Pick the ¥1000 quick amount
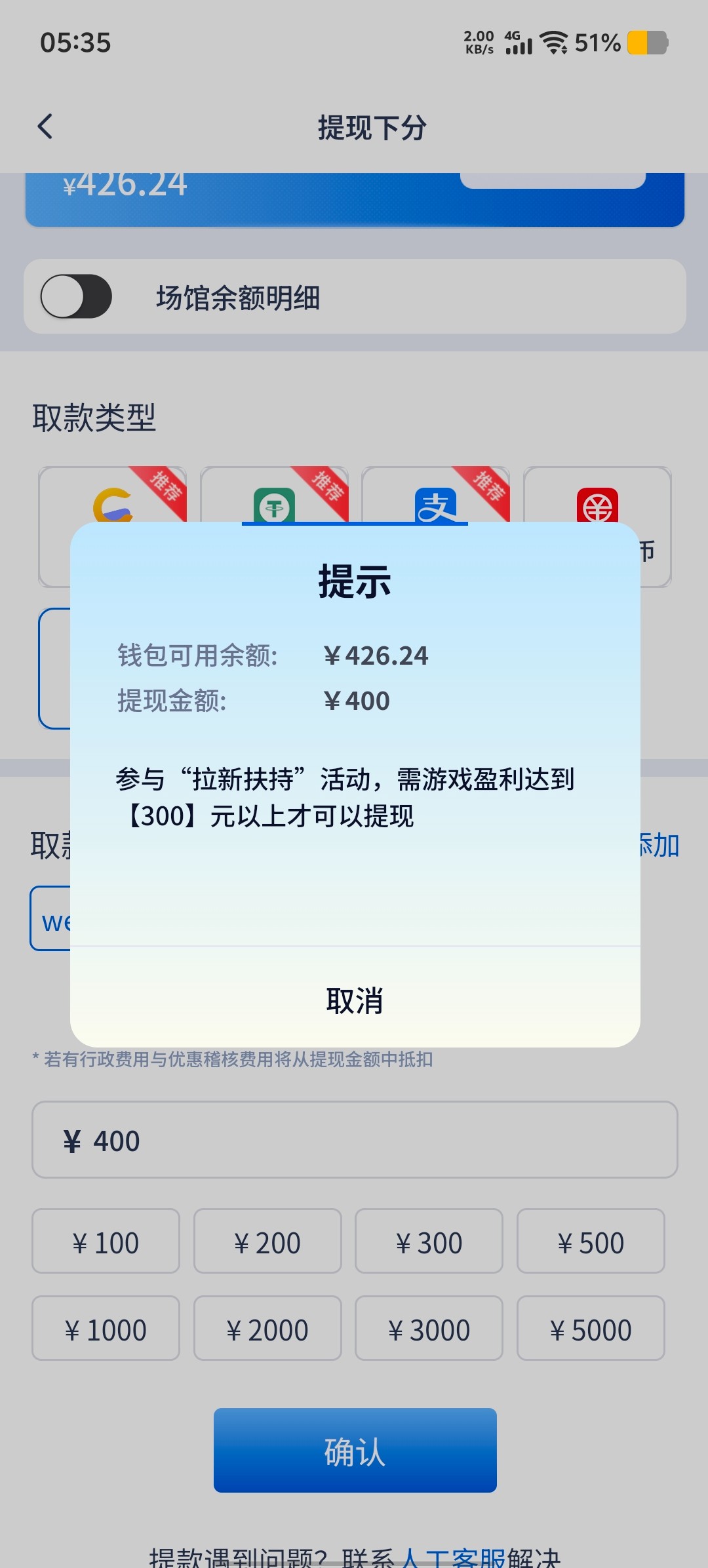 [106, 1329]
